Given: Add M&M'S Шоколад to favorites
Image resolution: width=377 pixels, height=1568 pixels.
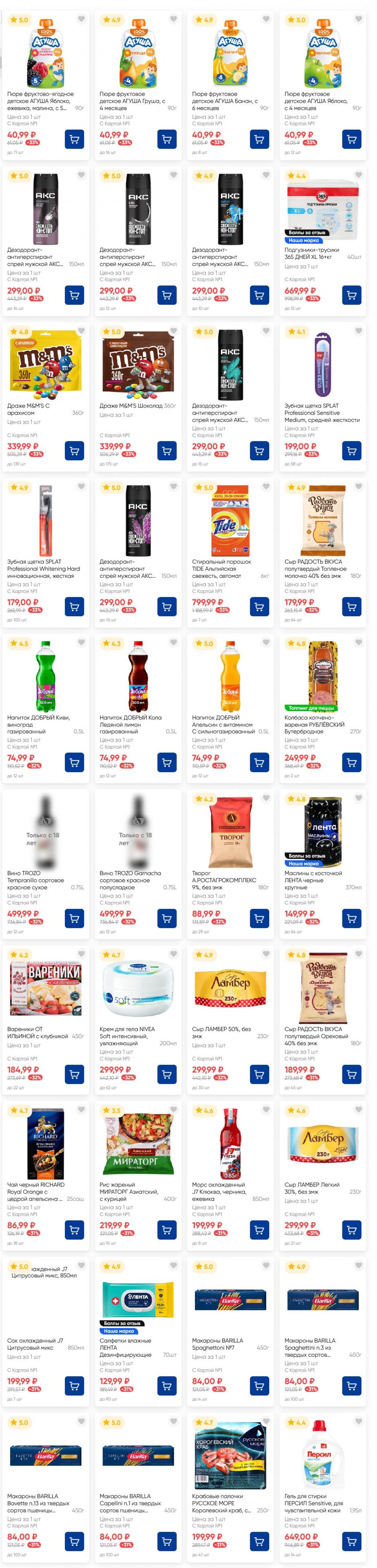Looking at the screenshot, I should pos(173,331).
